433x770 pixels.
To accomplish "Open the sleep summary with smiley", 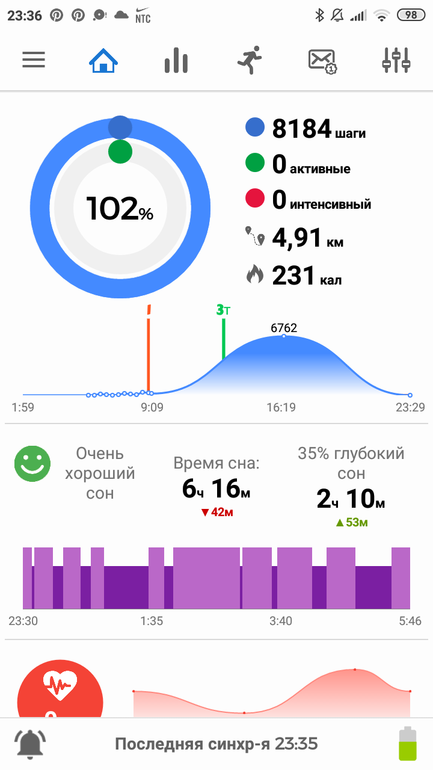I will 216,484.
